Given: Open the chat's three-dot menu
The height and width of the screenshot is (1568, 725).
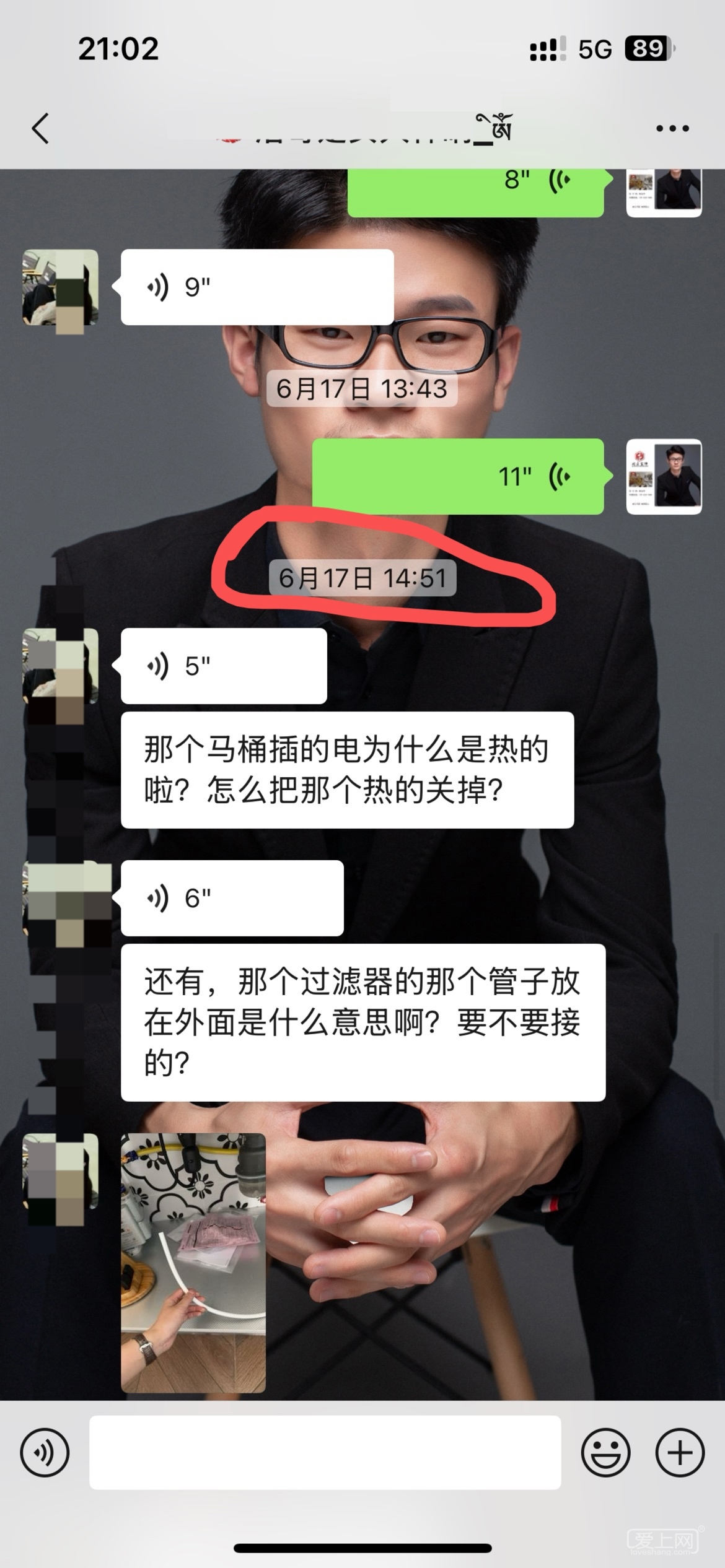Looking at the screenshot, I should [x=672, y=129].
